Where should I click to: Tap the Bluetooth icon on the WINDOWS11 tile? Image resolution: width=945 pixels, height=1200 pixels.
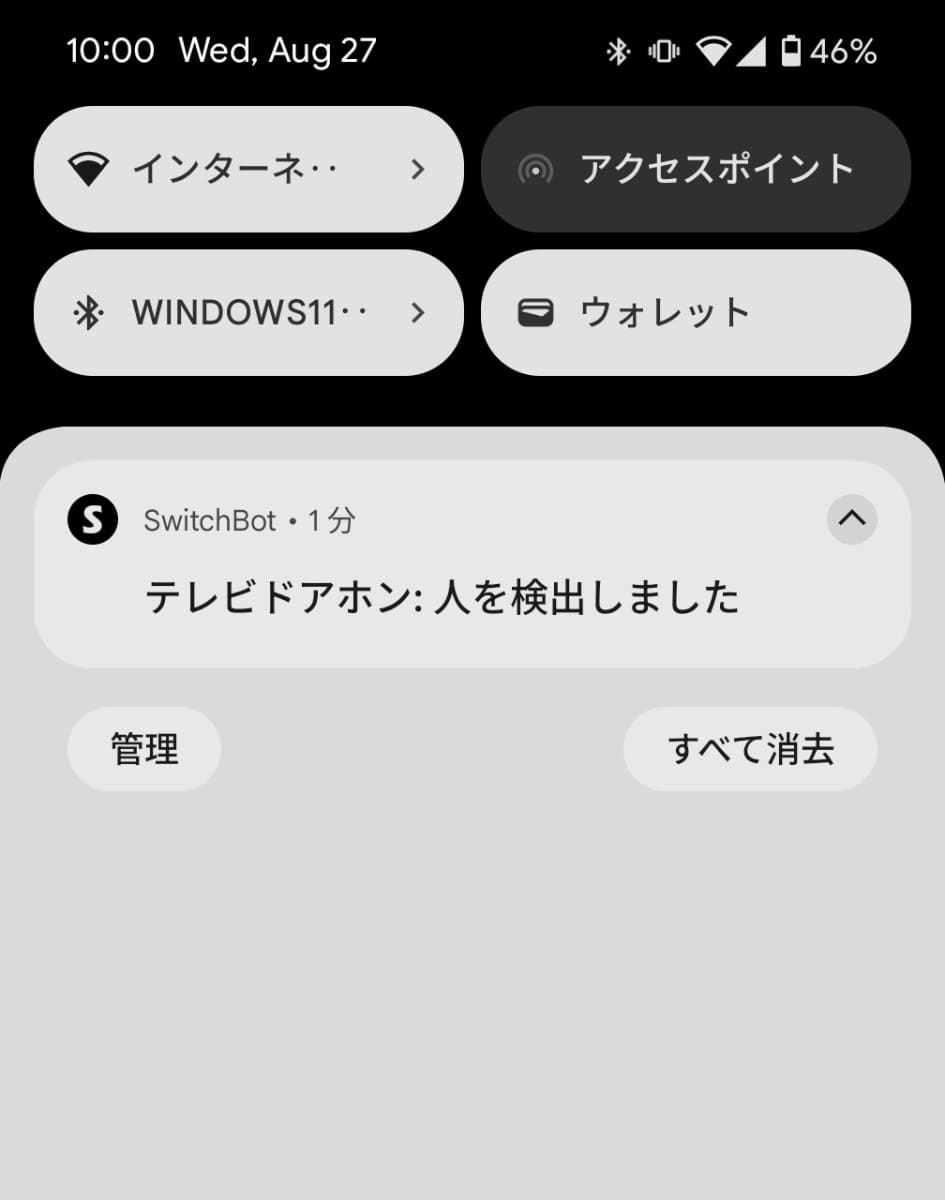pyautogui.click(x=90, y=311)
